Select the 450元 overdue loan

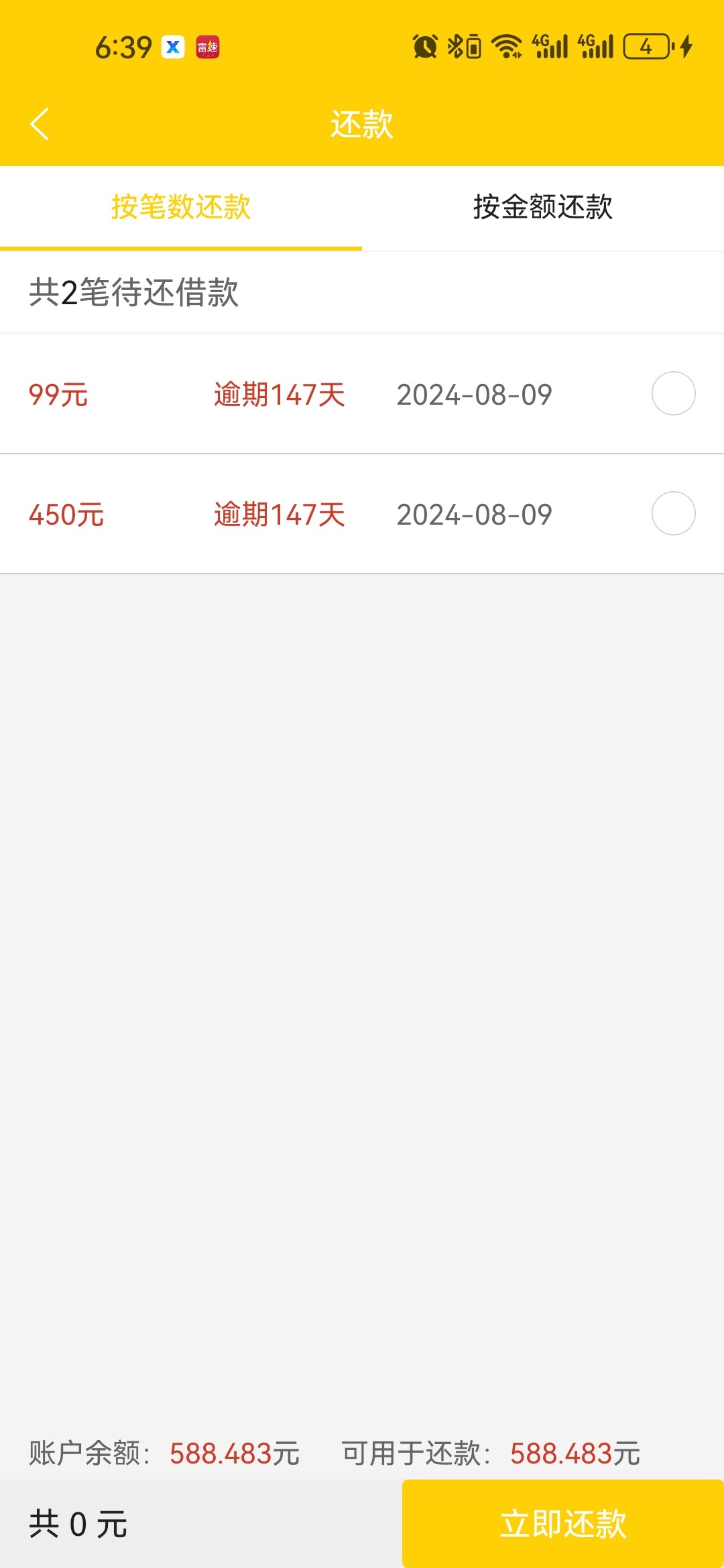(x=673, y=513)
